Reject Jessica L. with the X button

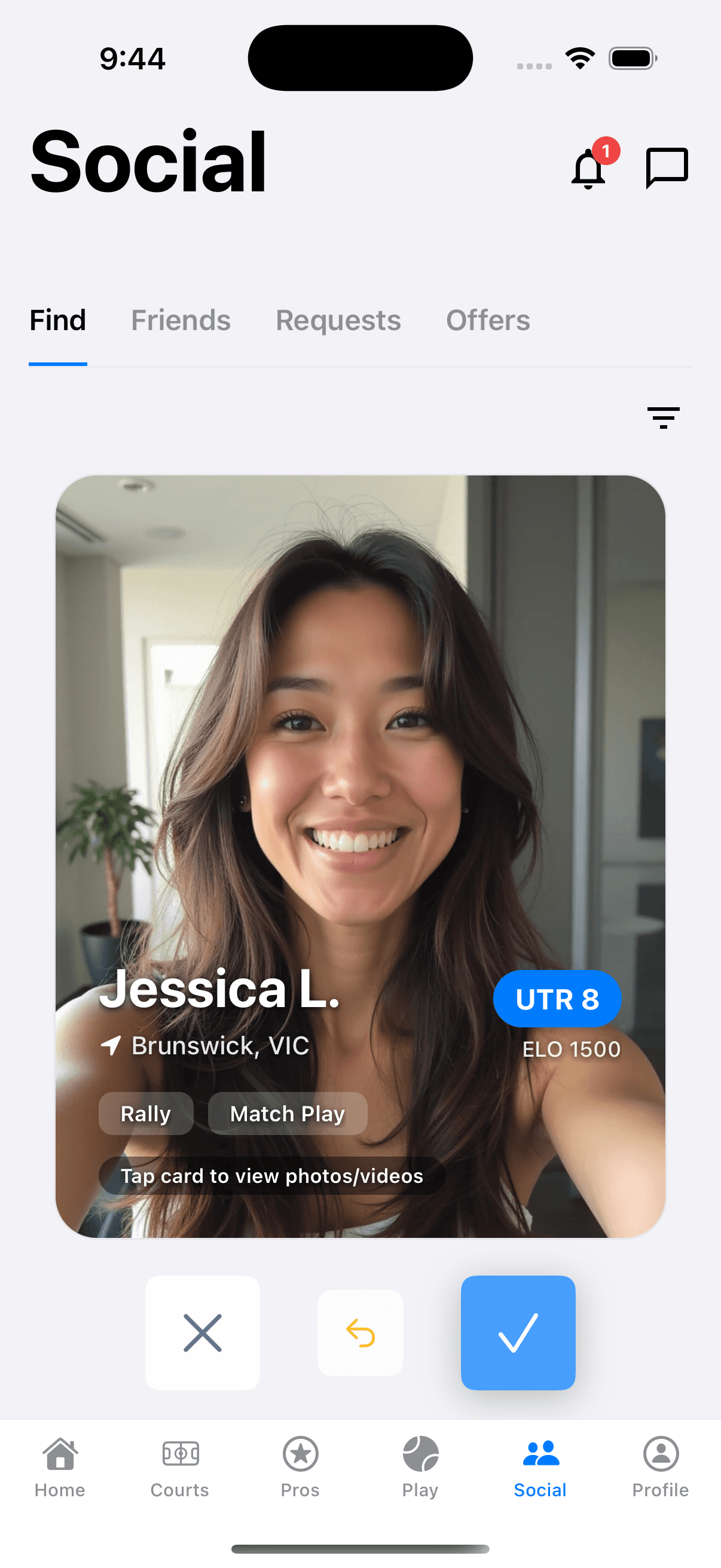point(203,1332)
